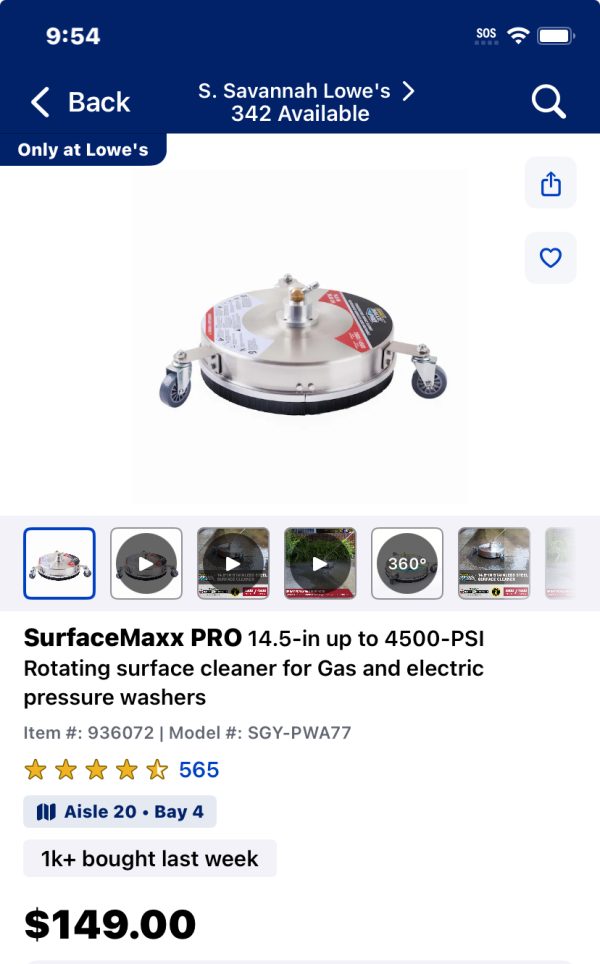
Task: Change store from S. Savannah Lowe's
Action: pyautogui.click(x=305, y=102)
